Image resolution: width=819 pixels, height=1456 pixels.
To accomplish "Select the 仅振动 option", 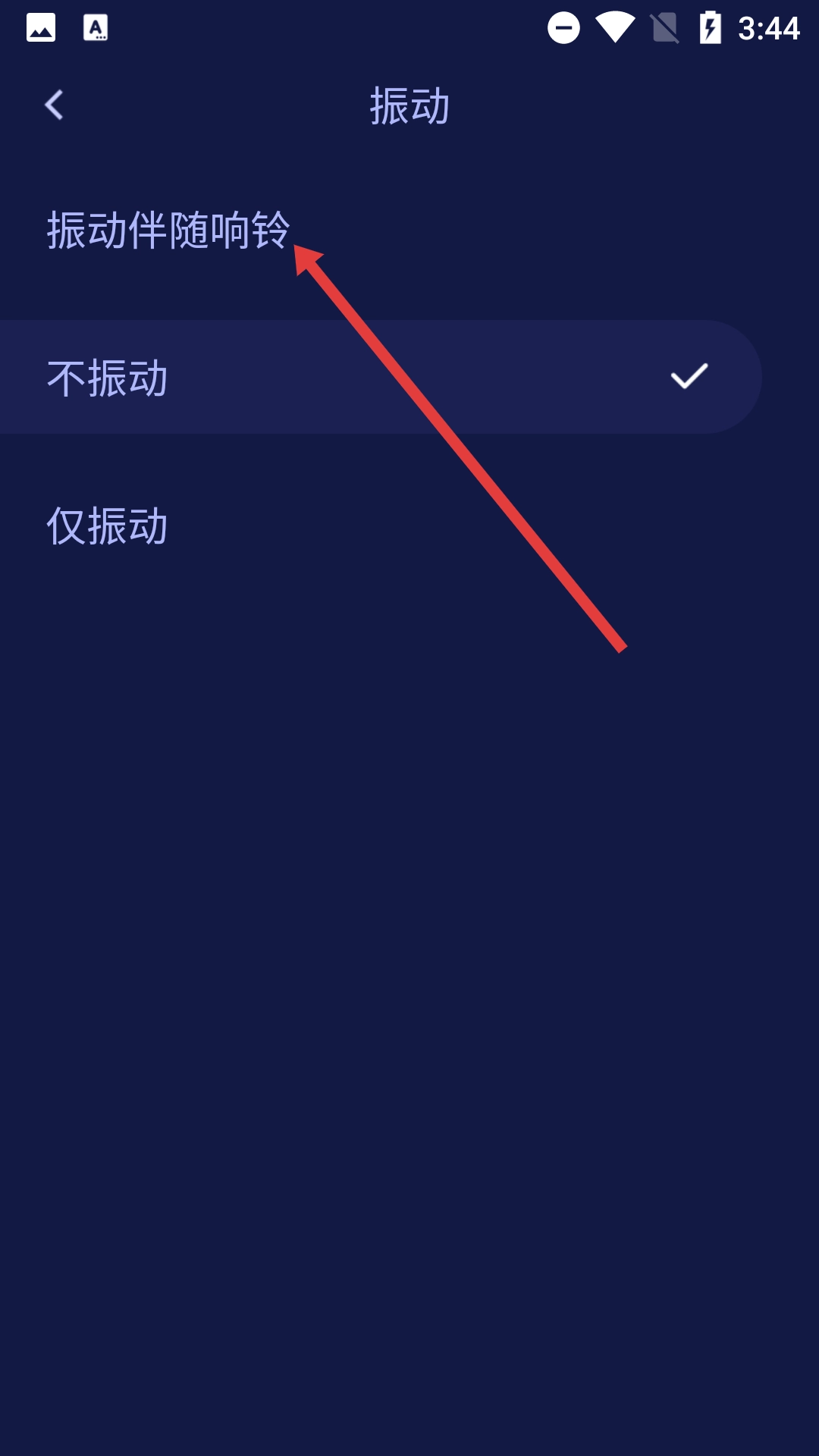I will (x=381, y=525).
